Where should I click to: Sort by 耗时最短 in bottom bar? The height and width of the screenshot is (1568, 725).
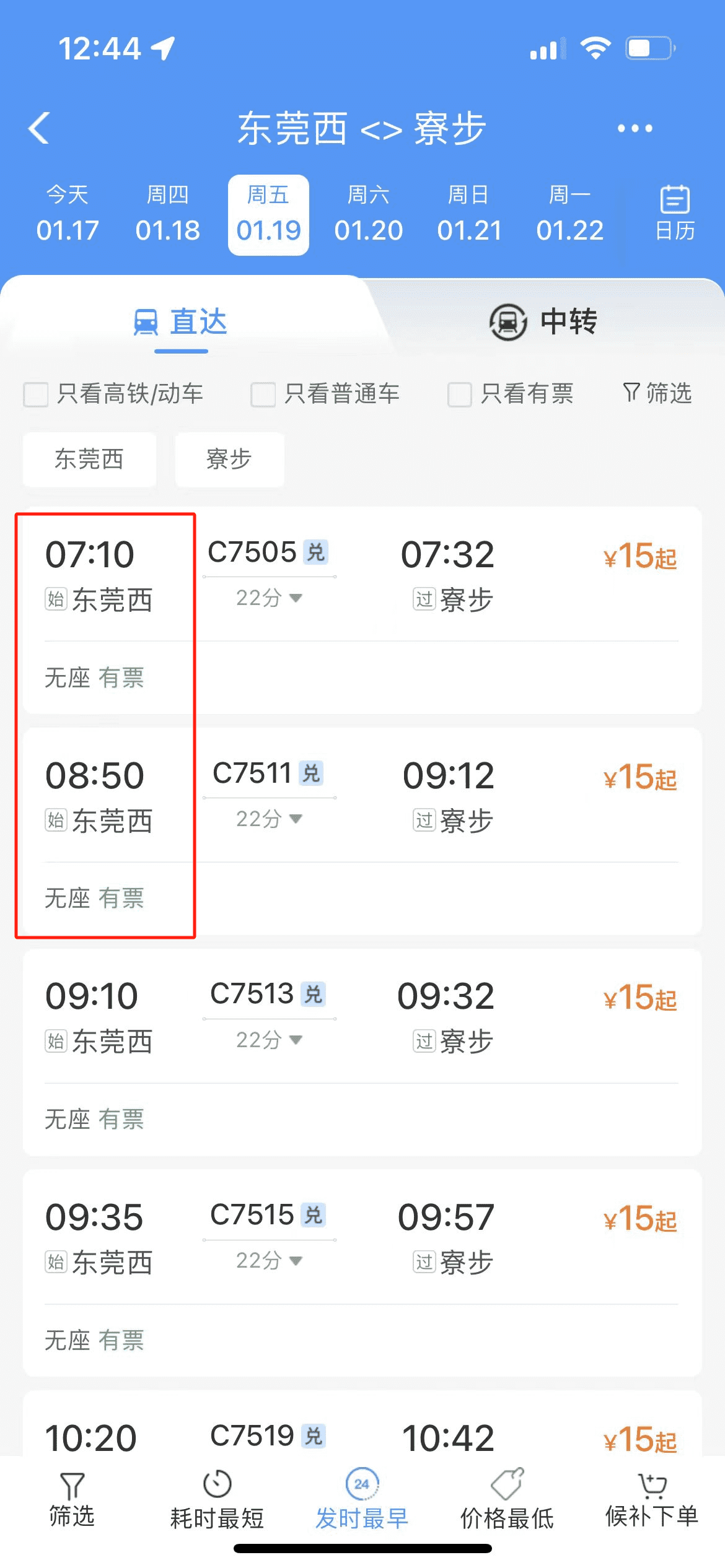tap(217, 1500)
